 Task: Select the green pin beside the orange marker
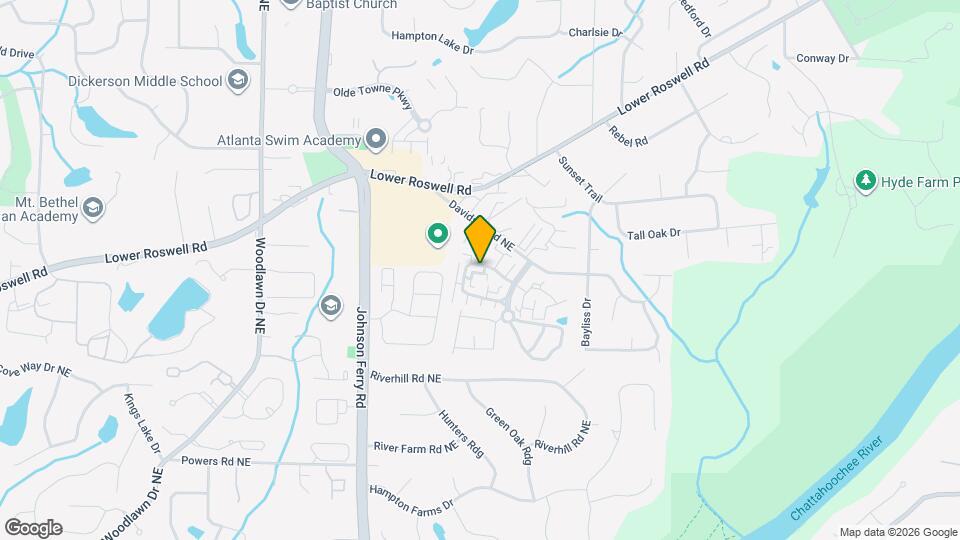[x=437, y=235]
